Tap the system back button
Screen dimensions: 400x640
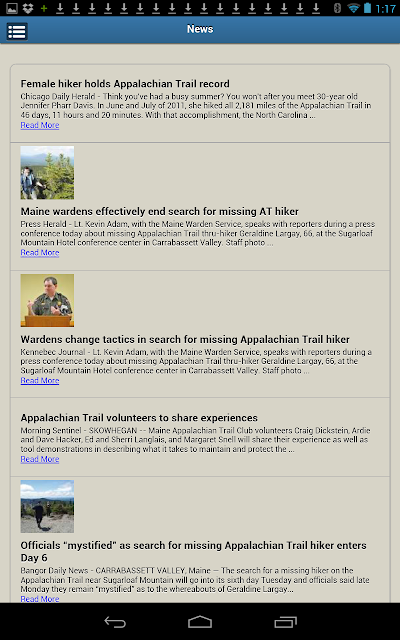pos(115,622)
